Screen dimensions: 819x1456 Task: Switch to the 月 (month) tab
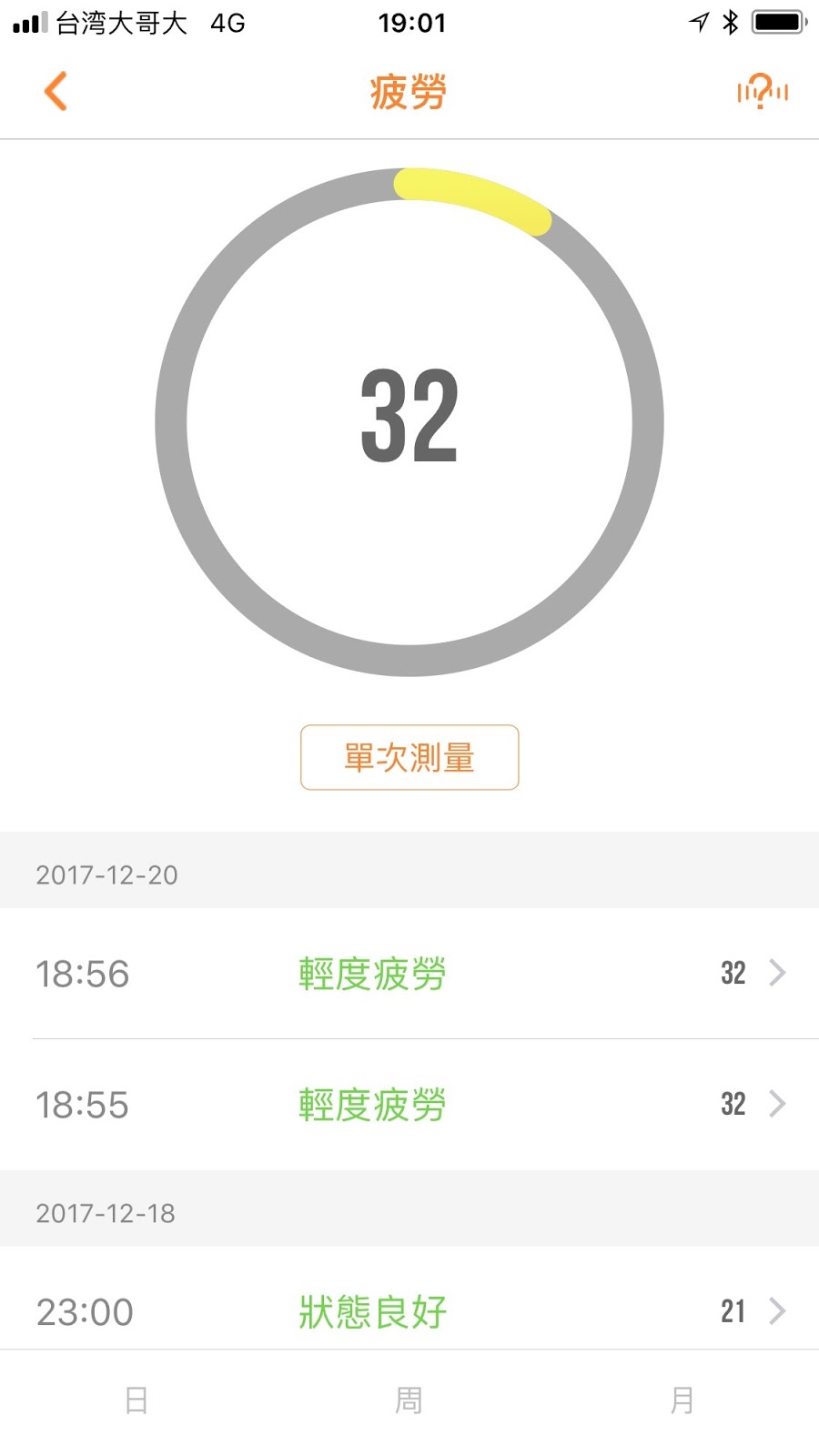pos(682,1400)
